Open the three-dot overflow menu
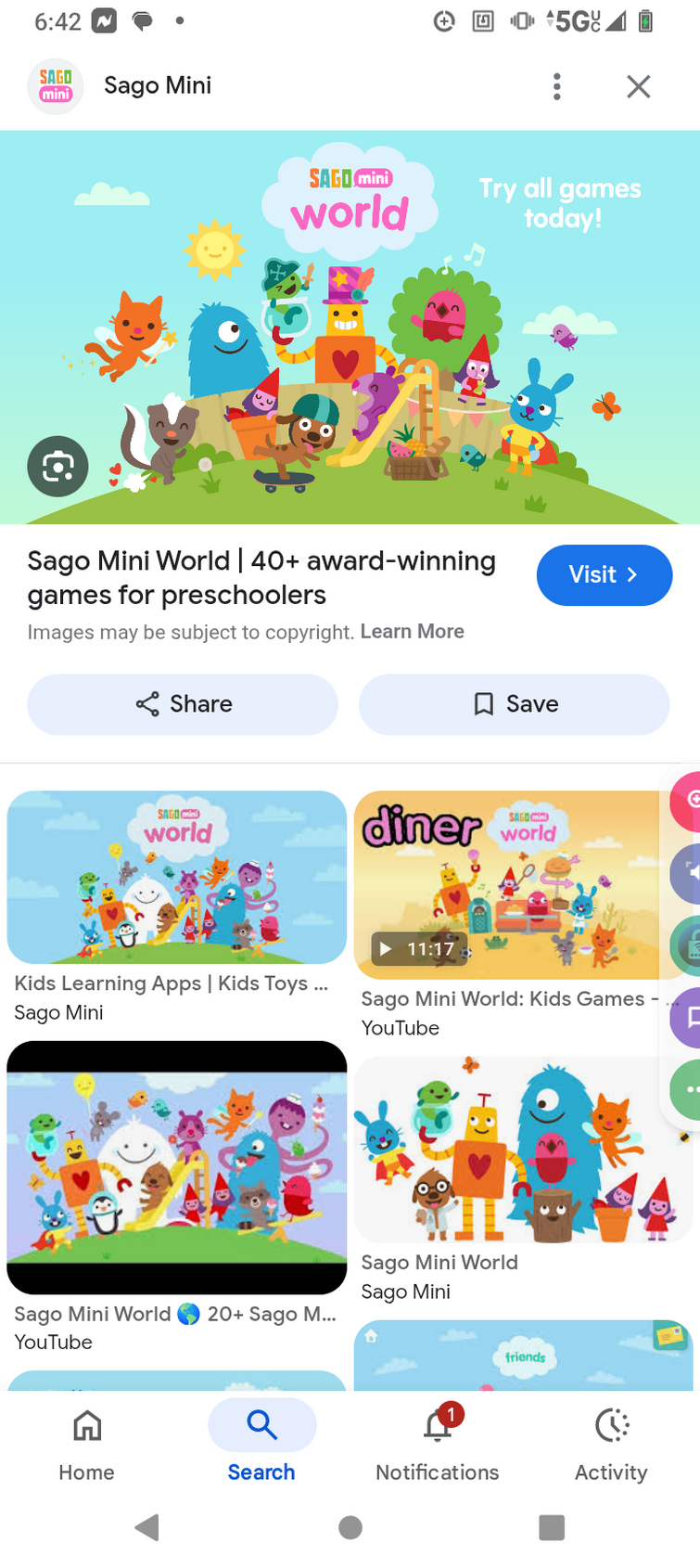The image size is (700, 1568). [x=556, y=86]
